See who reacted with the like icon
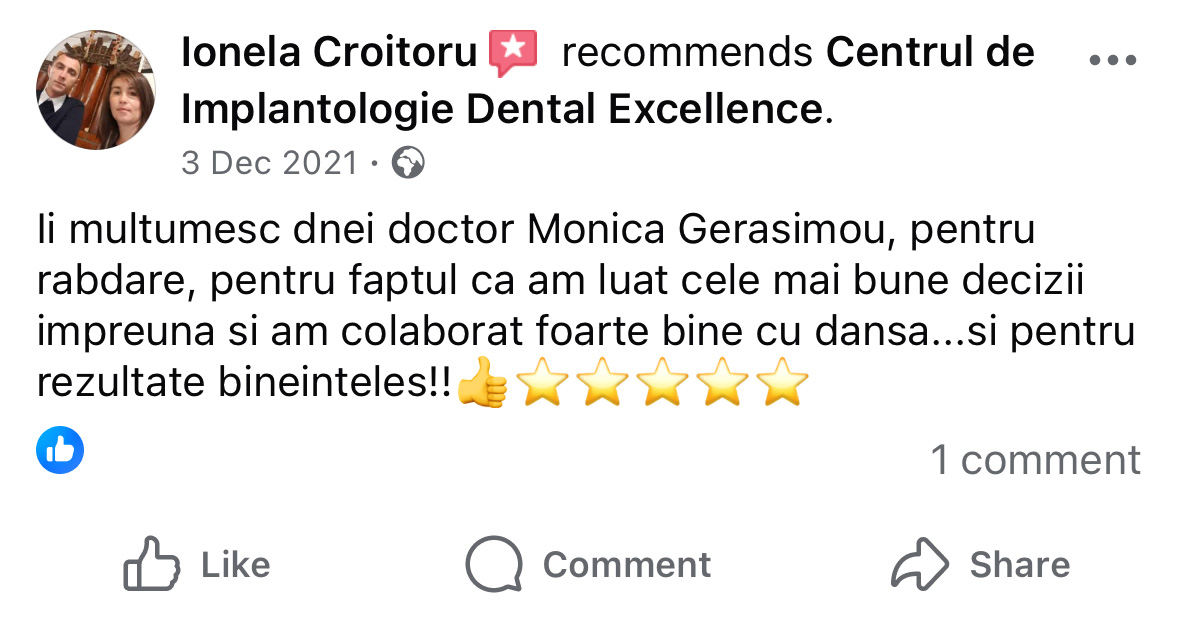 tap(60, 452)
